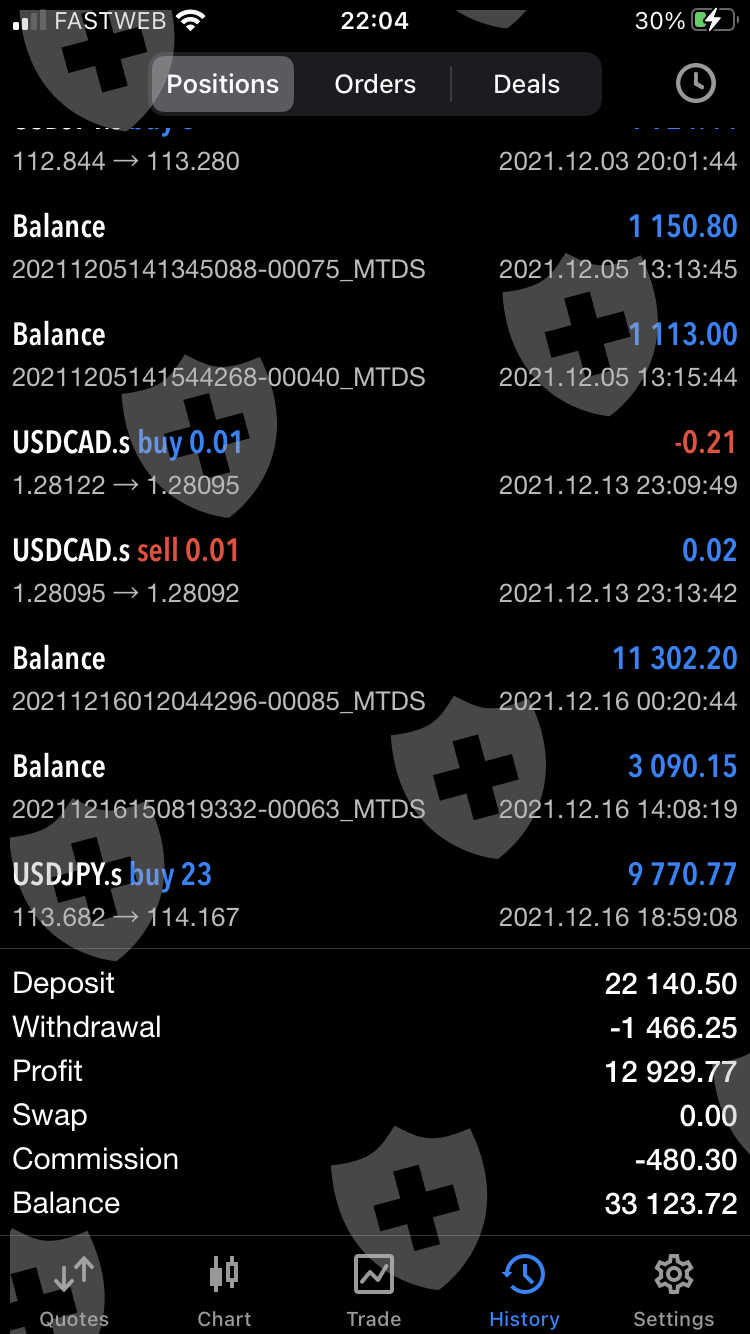Open the history period clock icon

point(695,84)
